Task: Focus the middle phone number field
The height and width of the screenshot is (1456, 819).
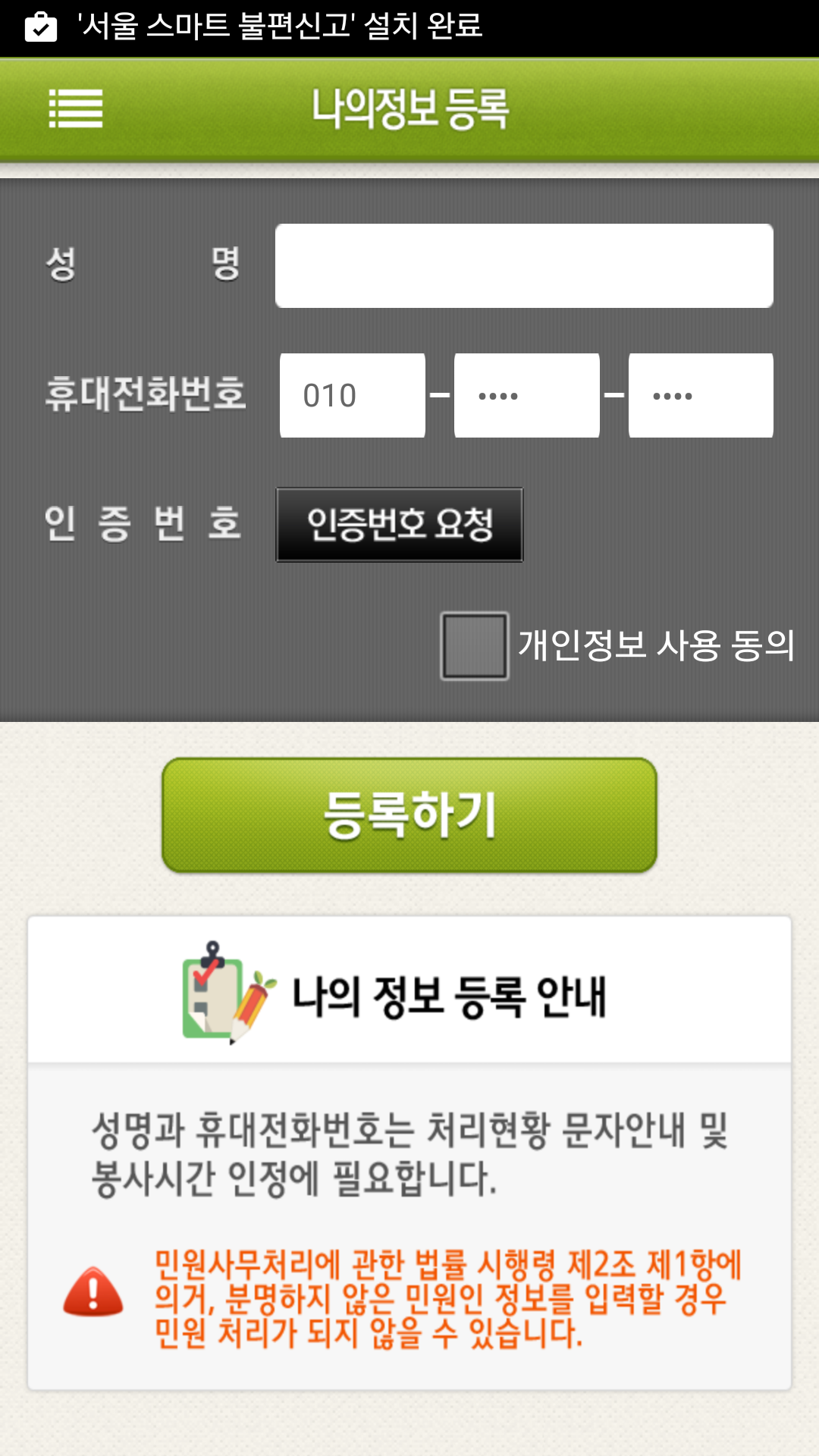Action: (x=527, y=395)
